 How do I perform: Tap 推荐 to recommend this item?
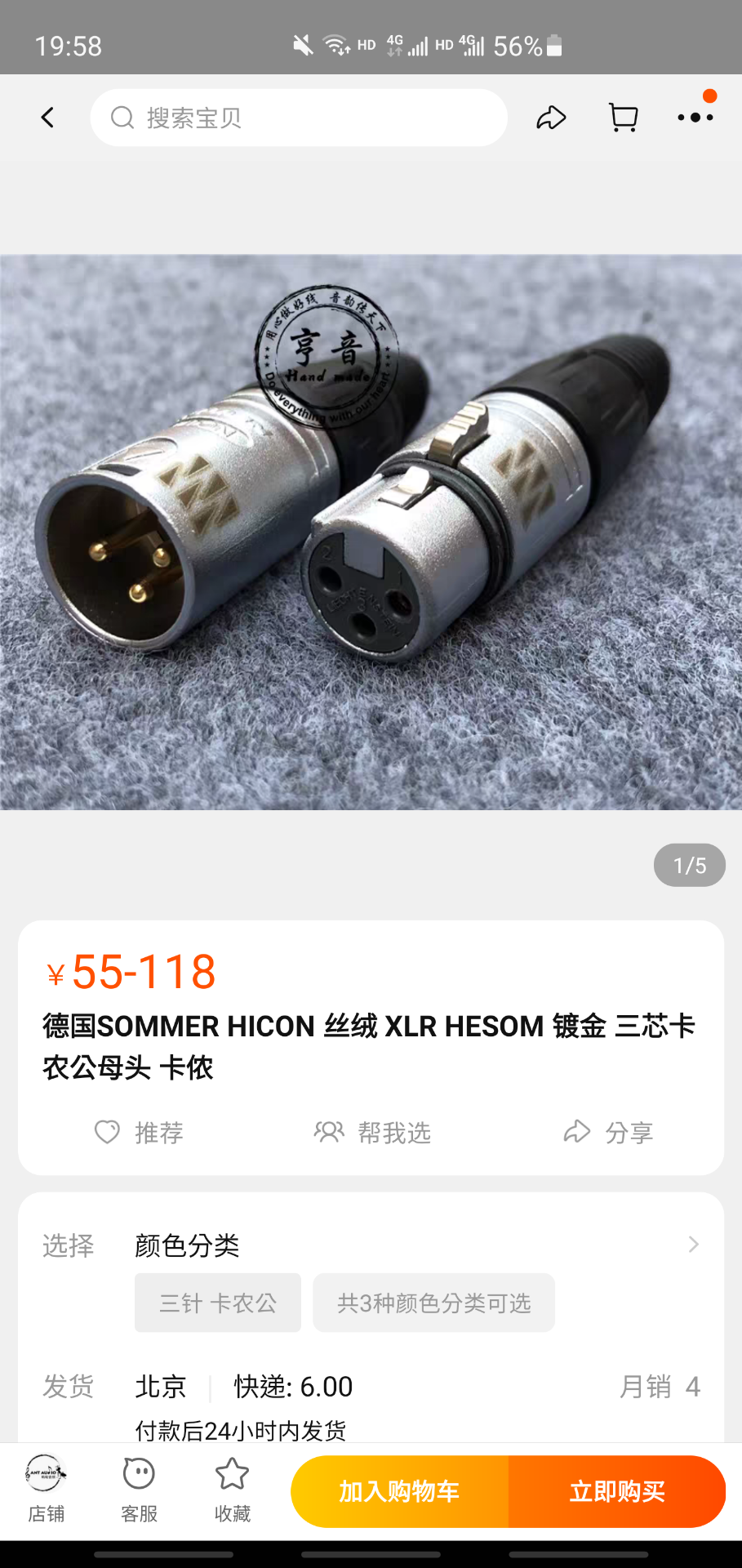coord(139,1133)
